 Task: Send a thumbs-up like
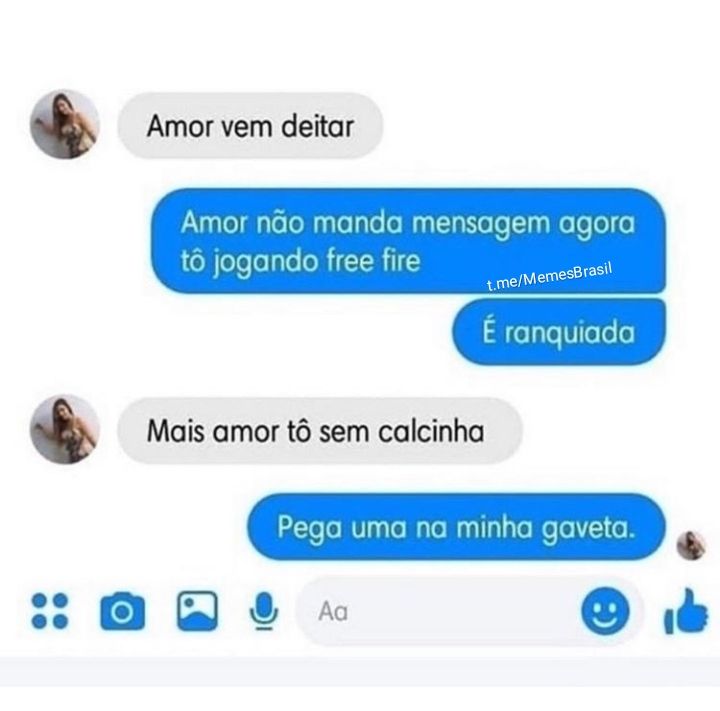pos(686,611)
